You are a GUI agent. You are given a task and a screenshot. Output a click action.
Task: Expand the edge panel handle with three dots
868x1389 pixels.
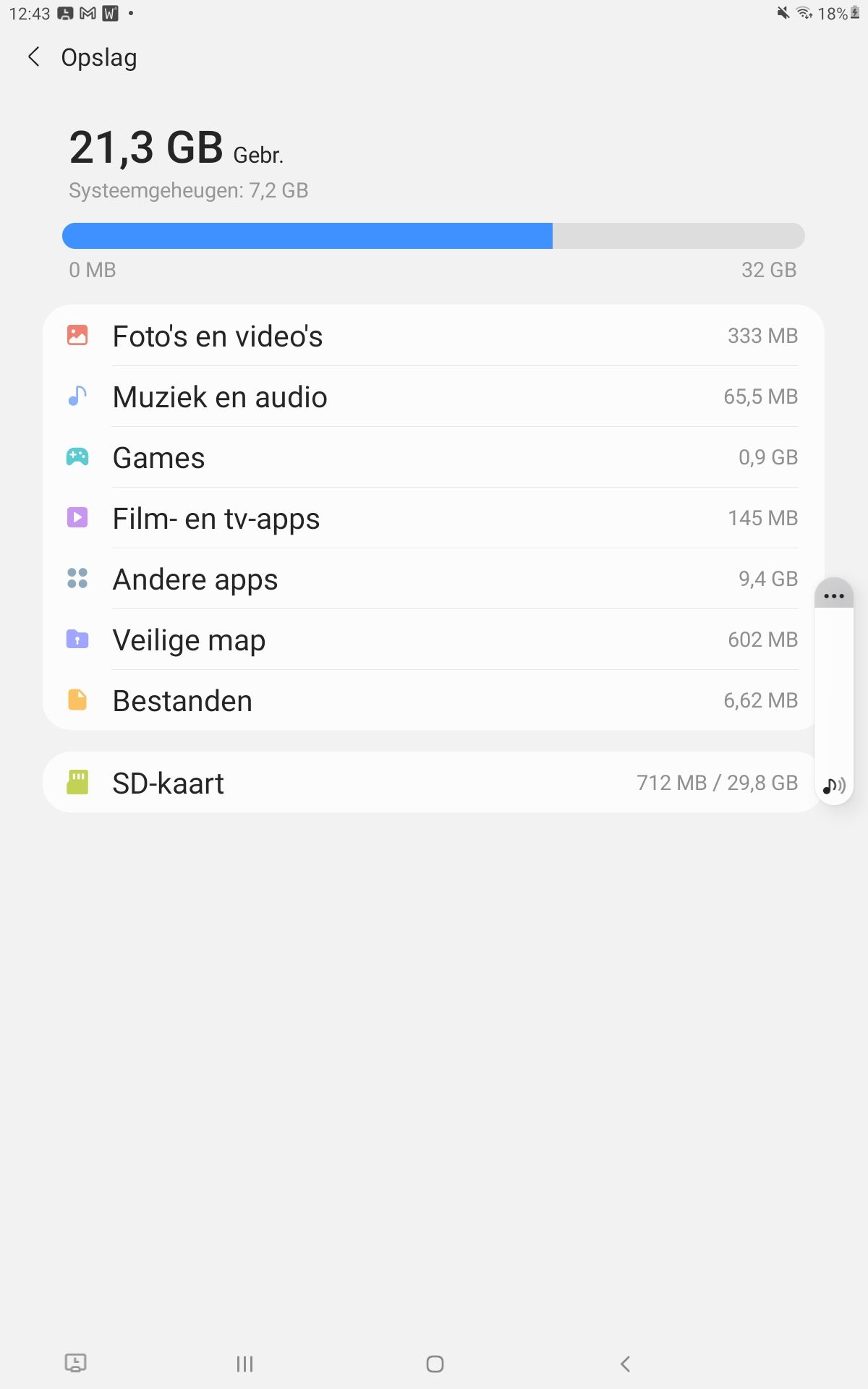click(833, 595)
